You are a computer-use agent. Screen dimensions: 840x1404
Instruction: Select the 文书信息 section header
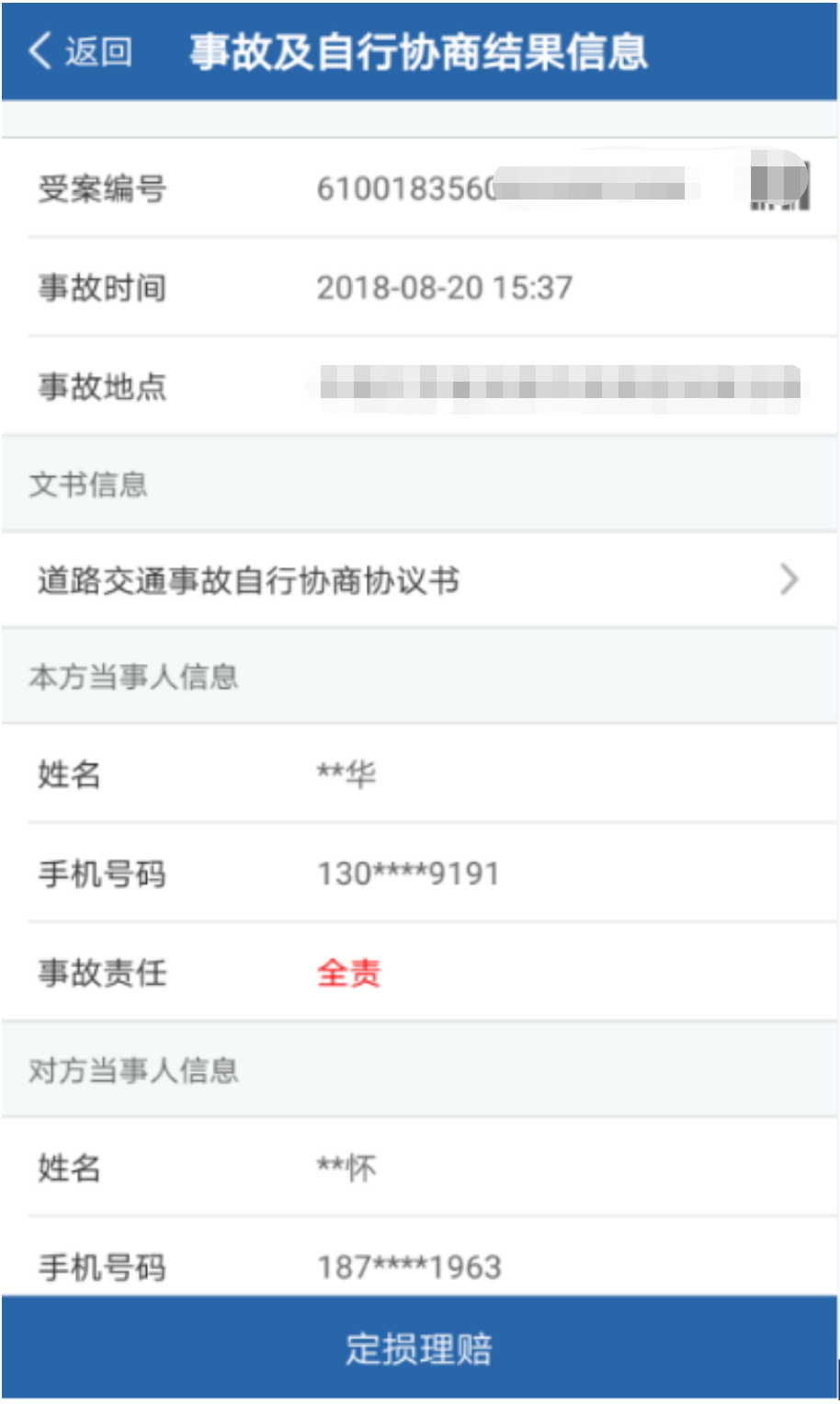87,483
